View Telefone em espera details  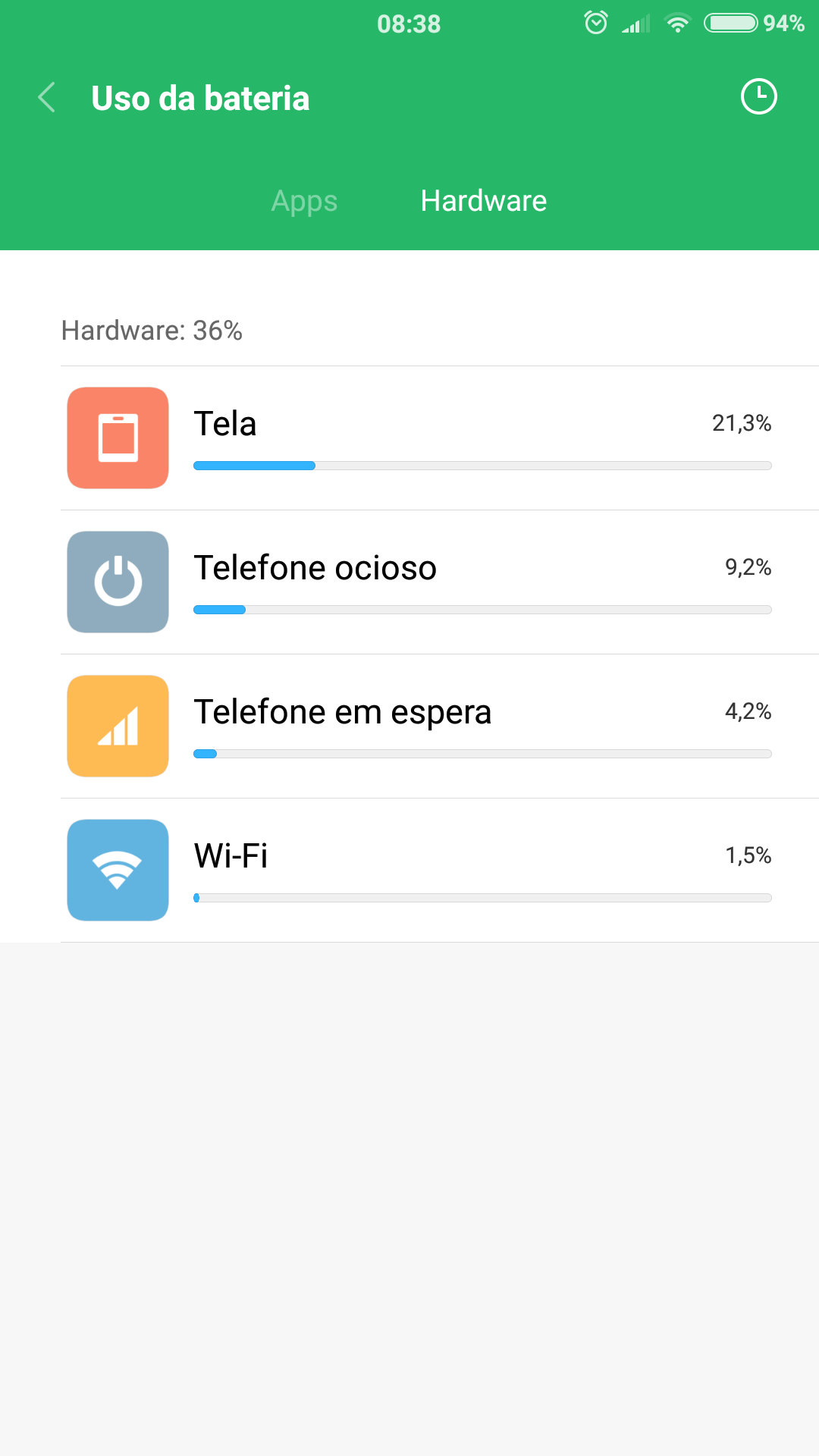pos(440,726)
